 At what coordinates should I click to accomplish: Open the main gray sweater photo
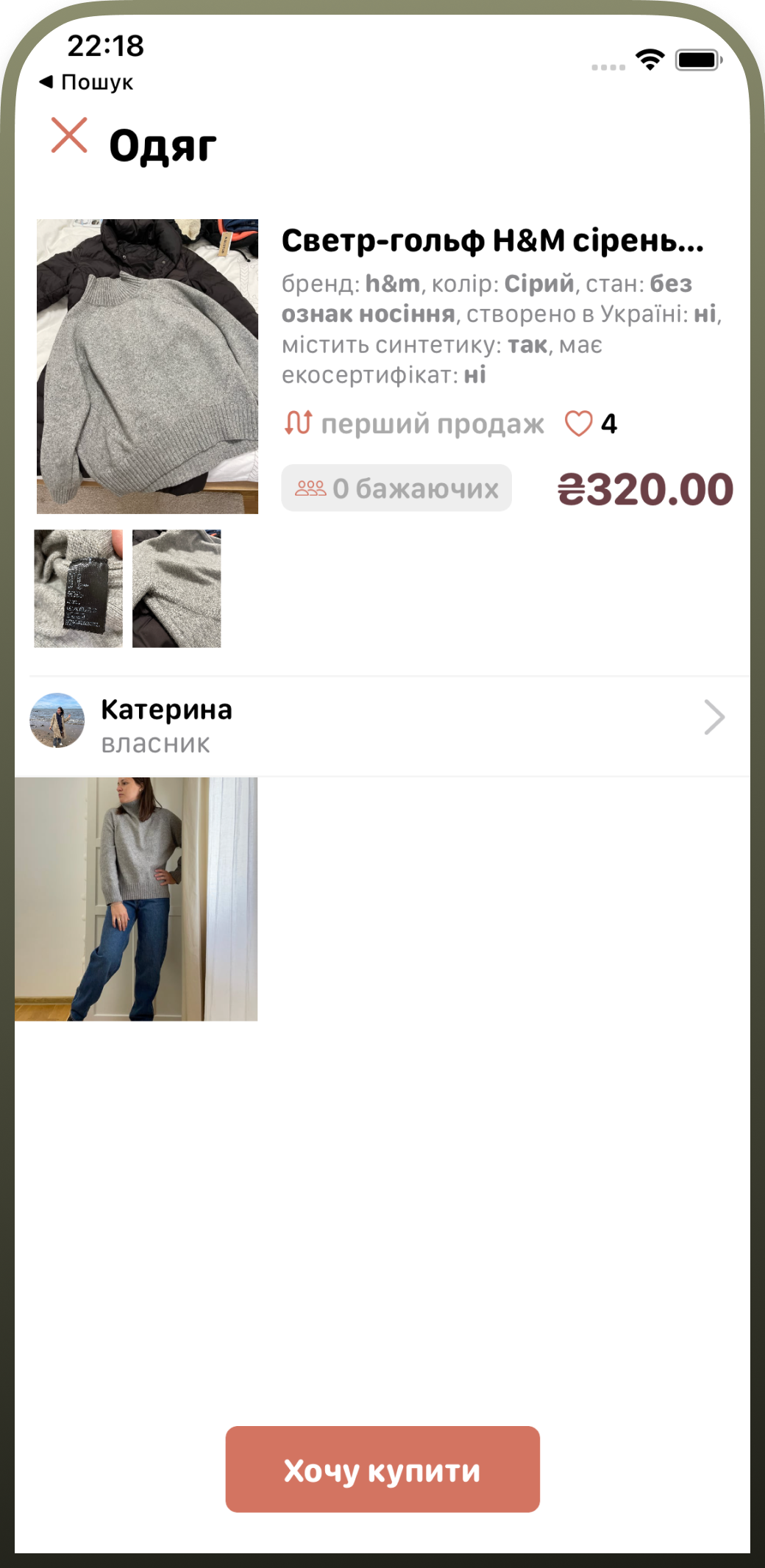tap(147, 366)
